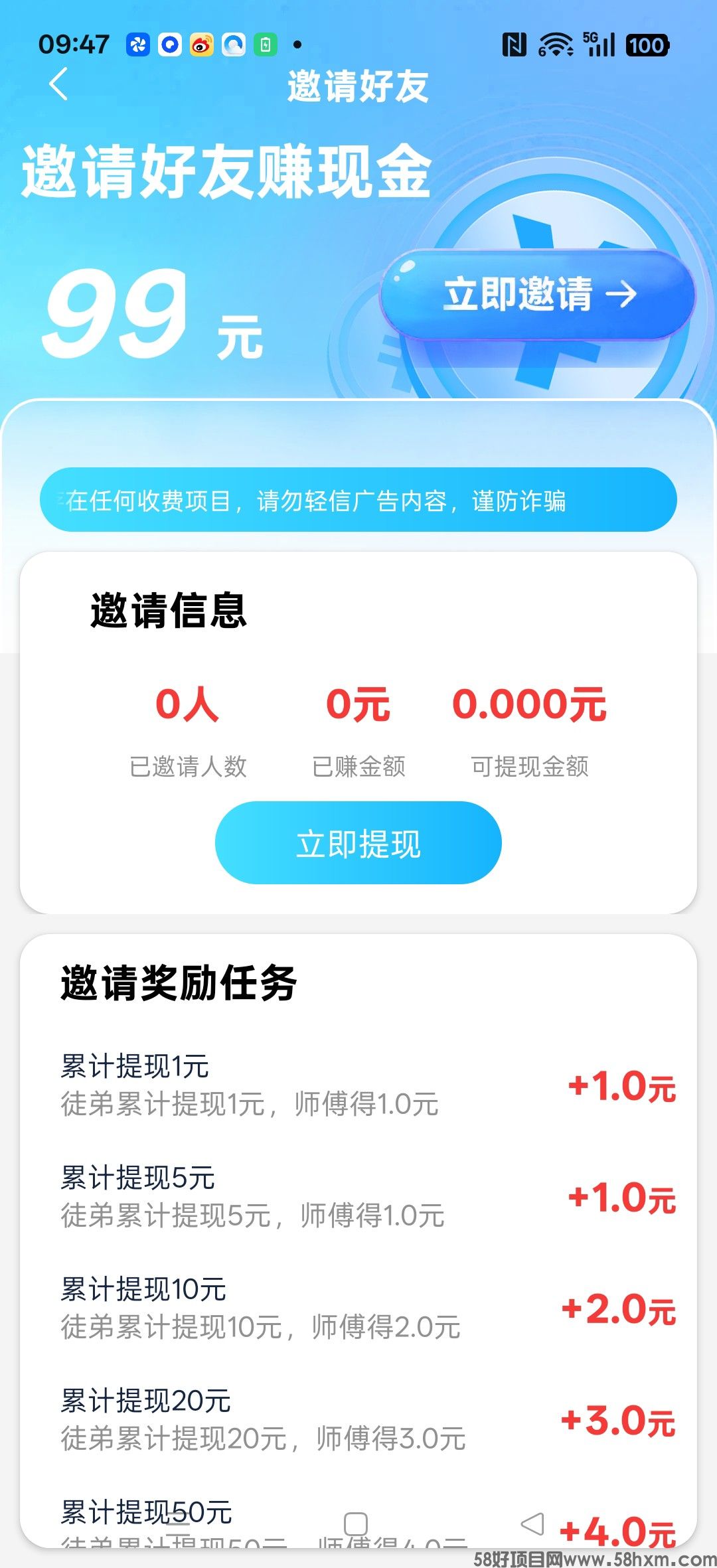Image resolution: width=717 pixels, height=1568 pixels.
Task: Tap the Weibo notification icon
Action: 202,45
